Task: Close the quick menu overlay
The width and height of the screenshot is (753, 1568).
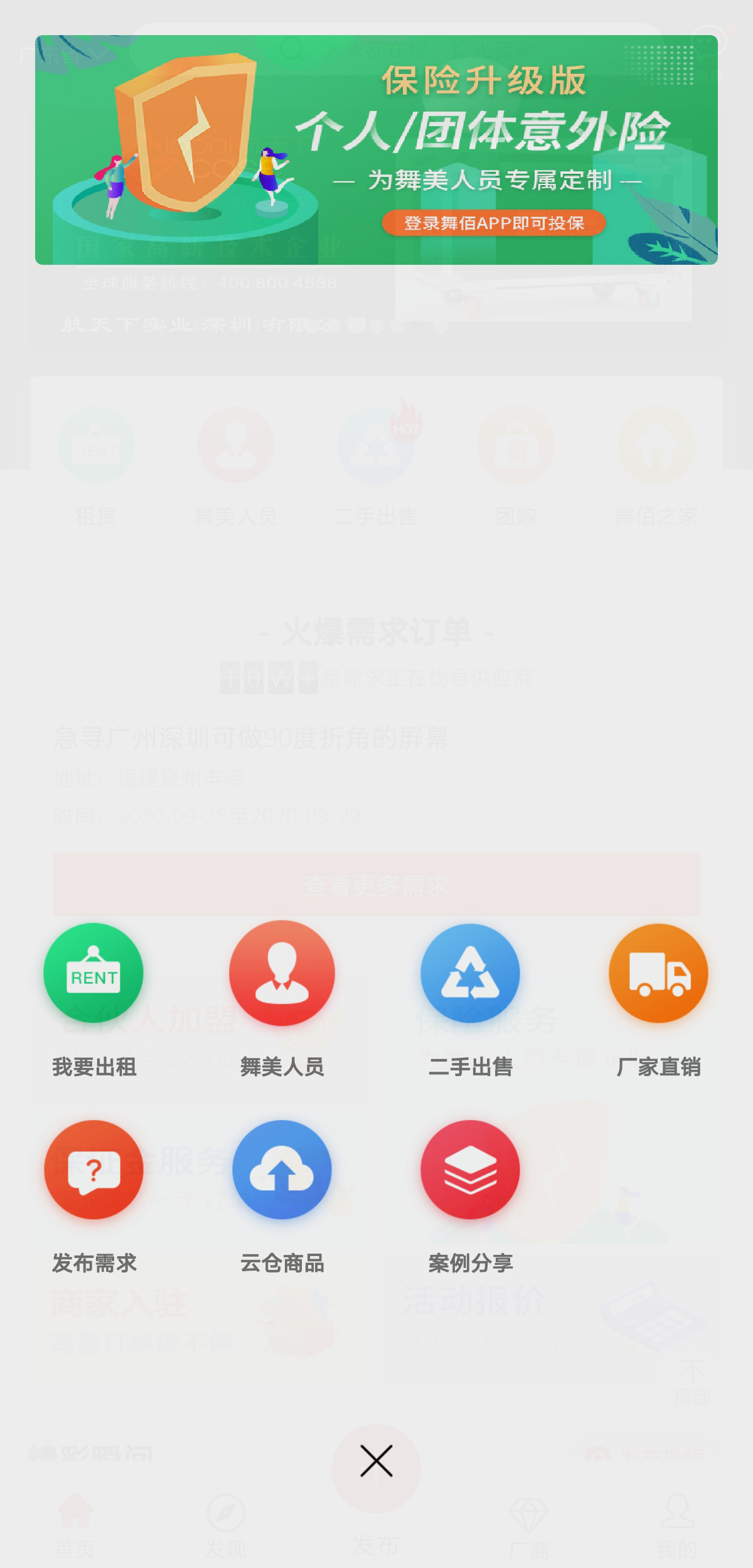Action: coord(375,1461)
